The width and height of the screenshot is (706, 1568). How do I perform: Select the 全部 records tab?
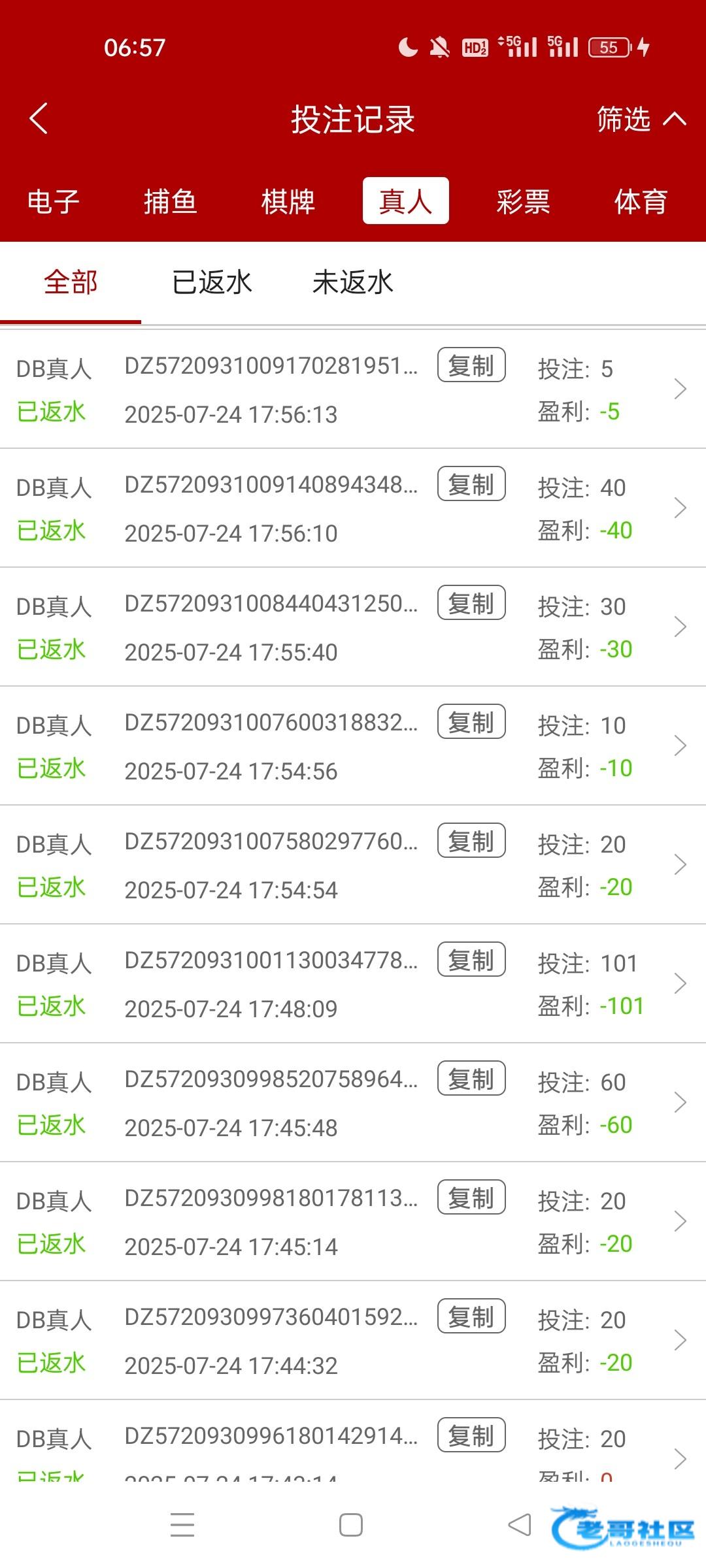71,283
